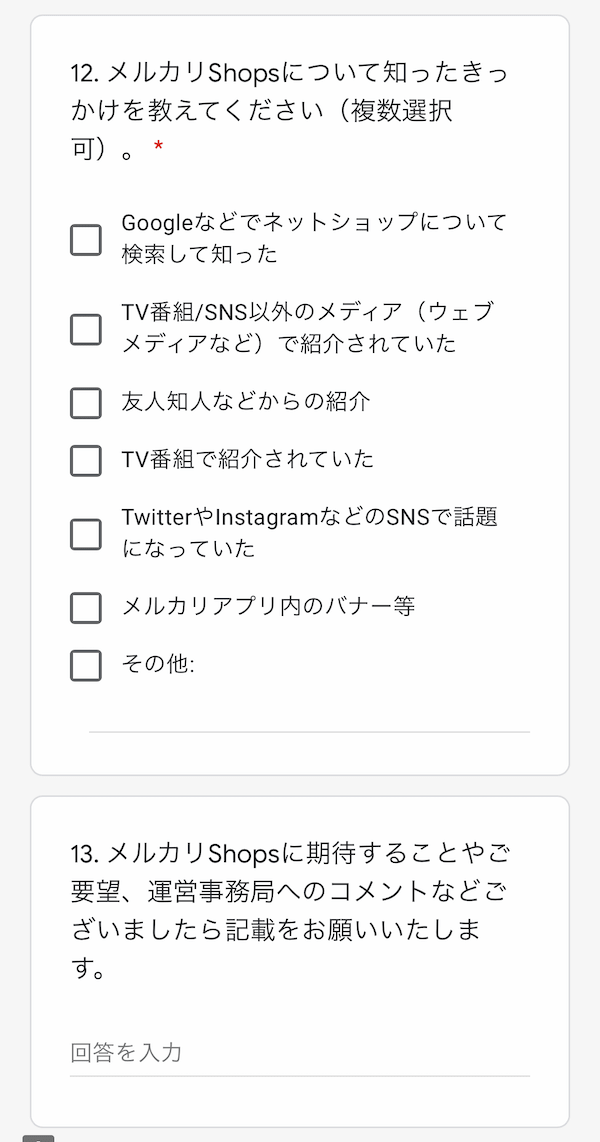This screenshot has width=600, height=1142.
Task: Select the TwitterやInstagramなどのSNSで話題 checkbox
Action: pyautogui.click(x=86, y=533)
